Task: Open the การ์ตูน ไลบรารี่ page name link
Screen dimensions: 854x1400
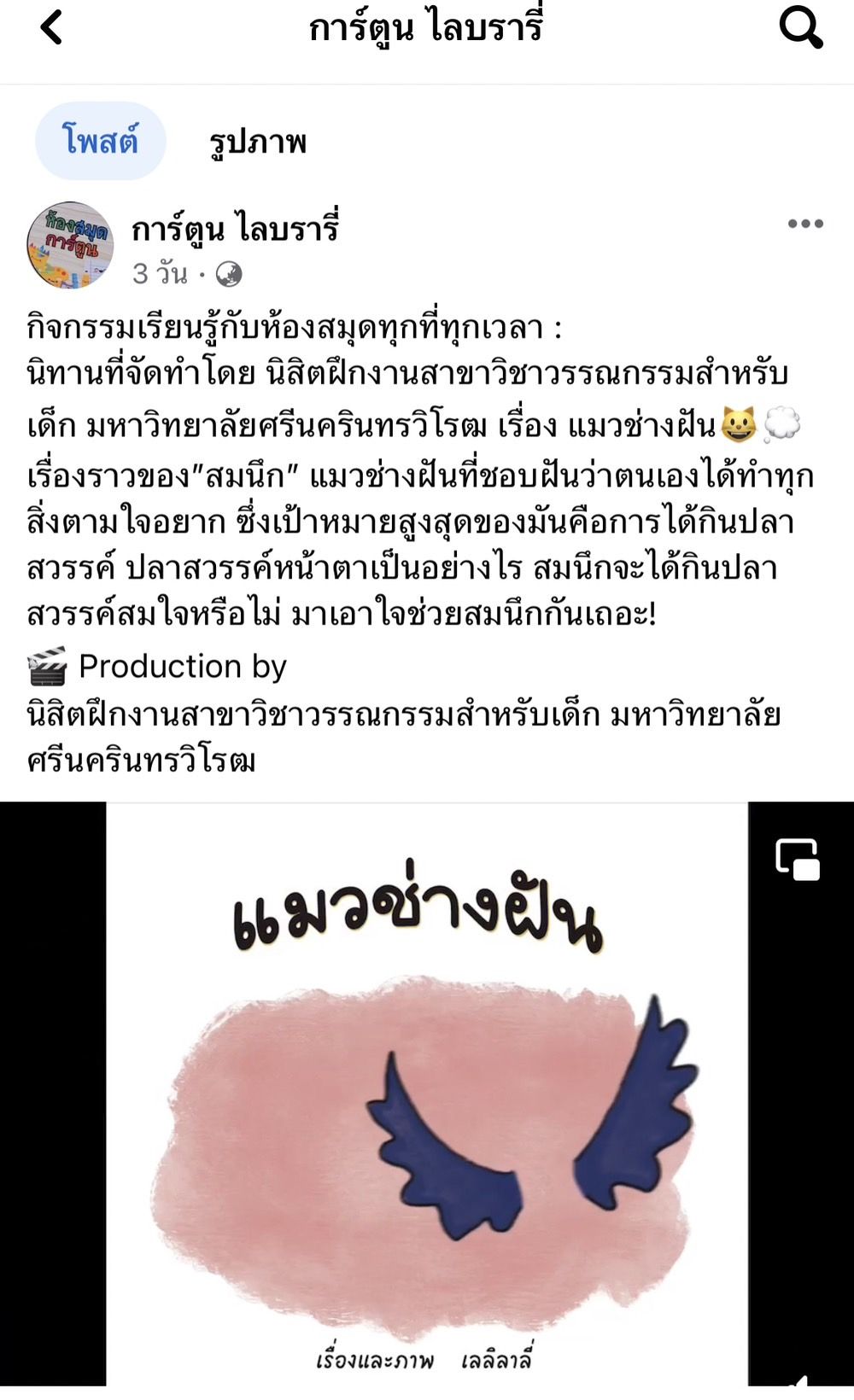Action: point(236,229)
